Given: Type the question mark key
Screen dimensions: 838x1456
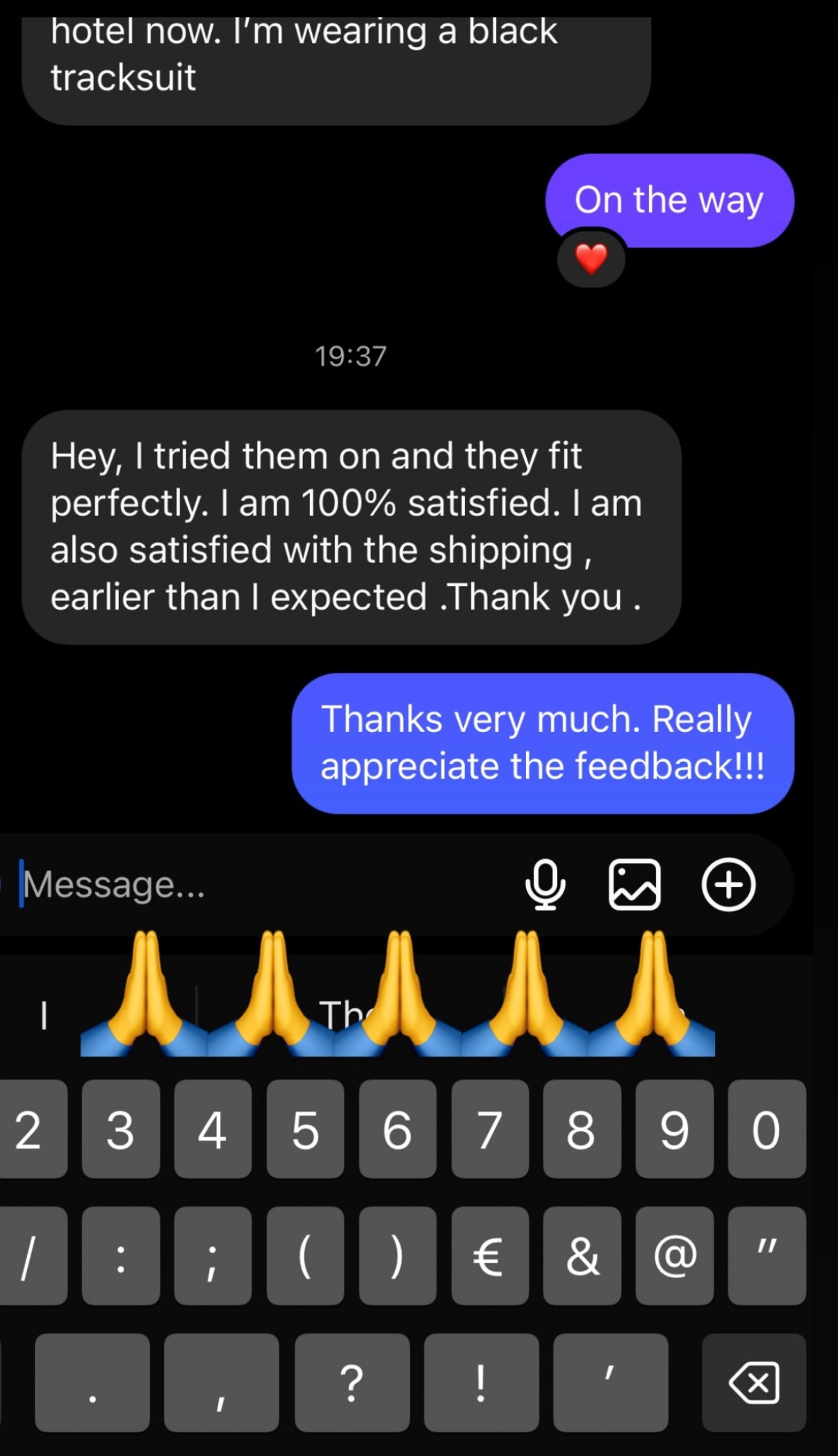Looking at the screenshot, I should click(x=352, y=1382).
